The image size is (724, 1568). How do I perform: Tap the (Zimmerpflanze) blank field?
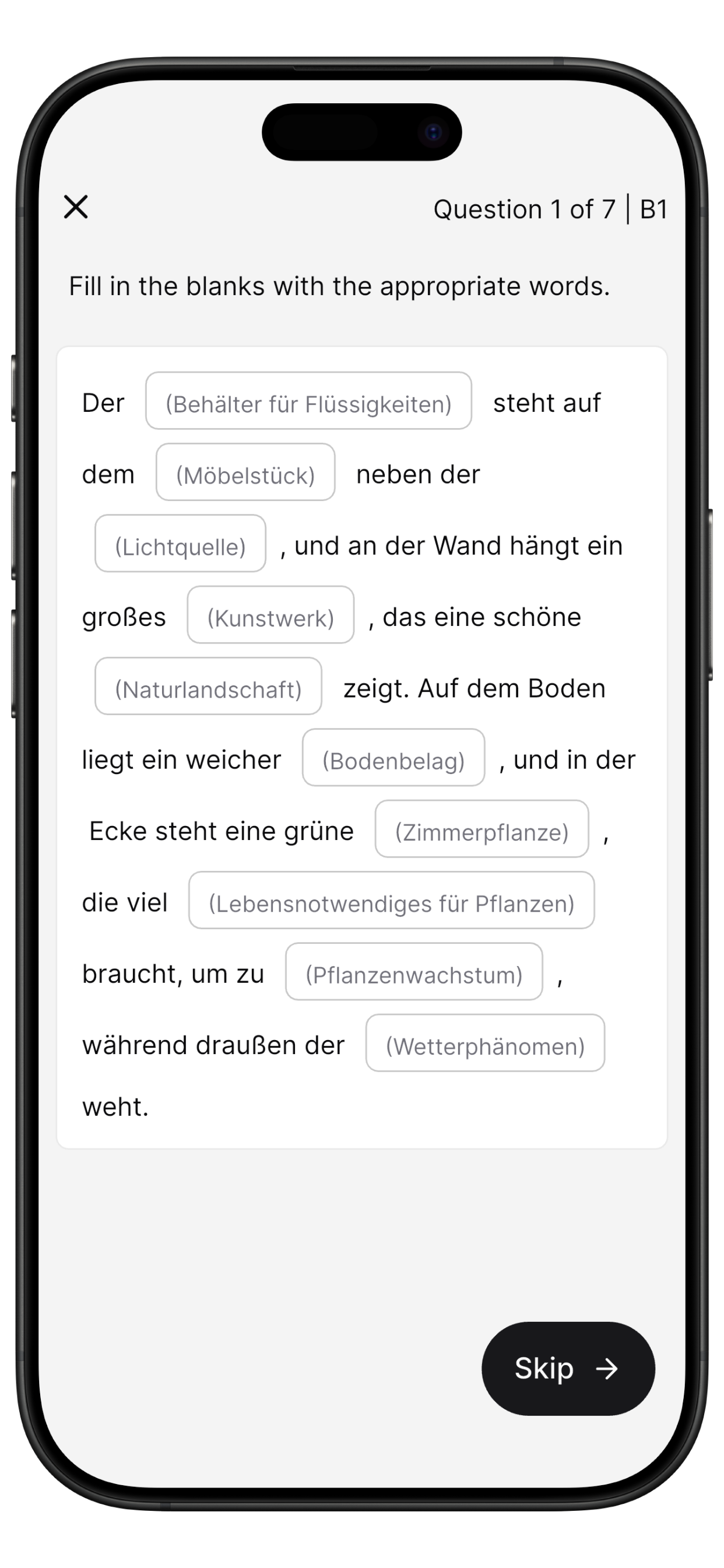click(x=482, y=830)
